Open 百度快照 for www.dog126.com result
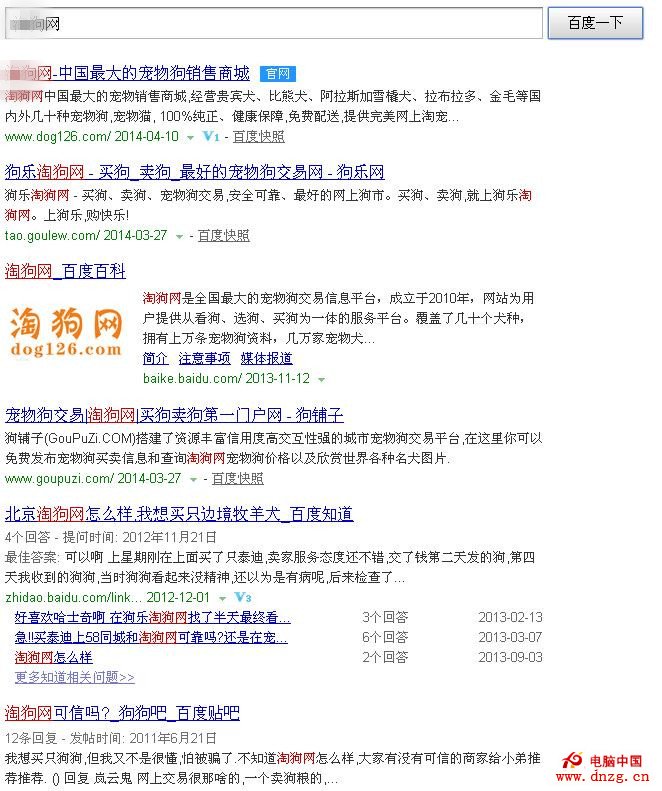The height and width of the screenshot is (791, 662). pos(258,136)
